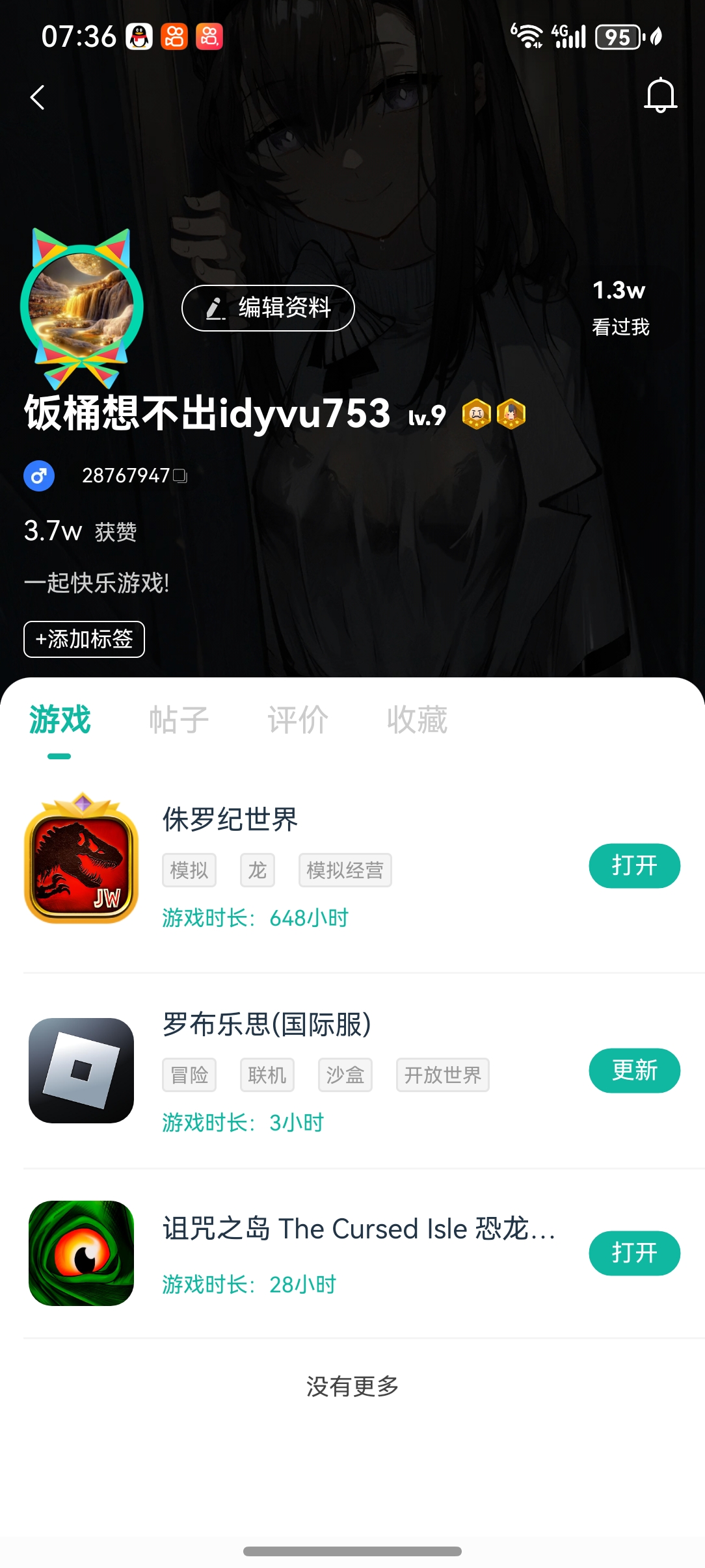View the 1.3w 看过我 visitors

[x=620, y=308]
